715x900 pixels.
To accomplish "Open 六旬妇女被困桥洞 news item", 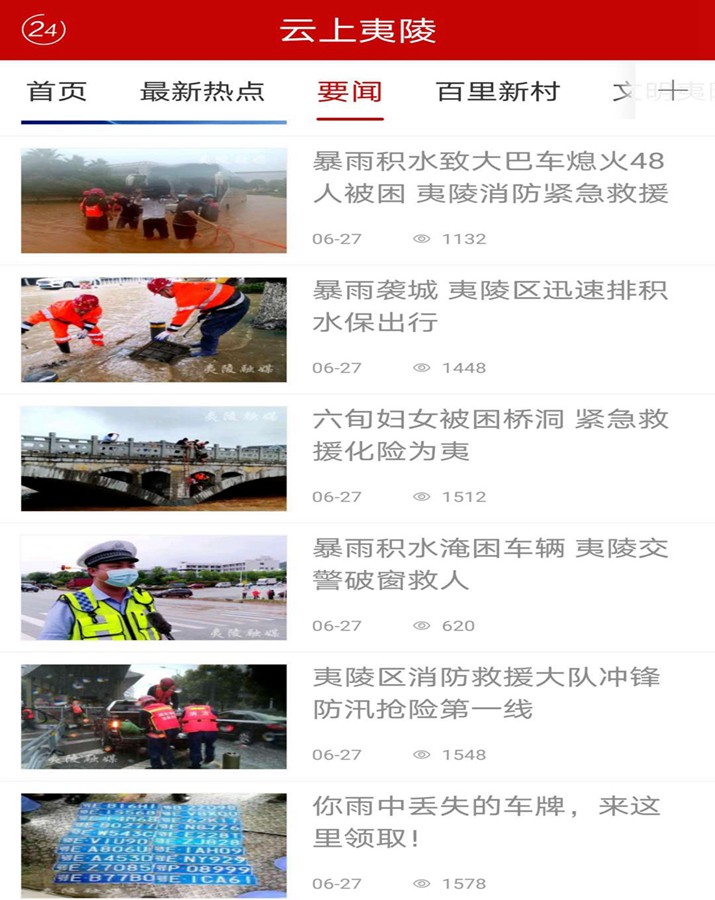I will coord(489,435).
